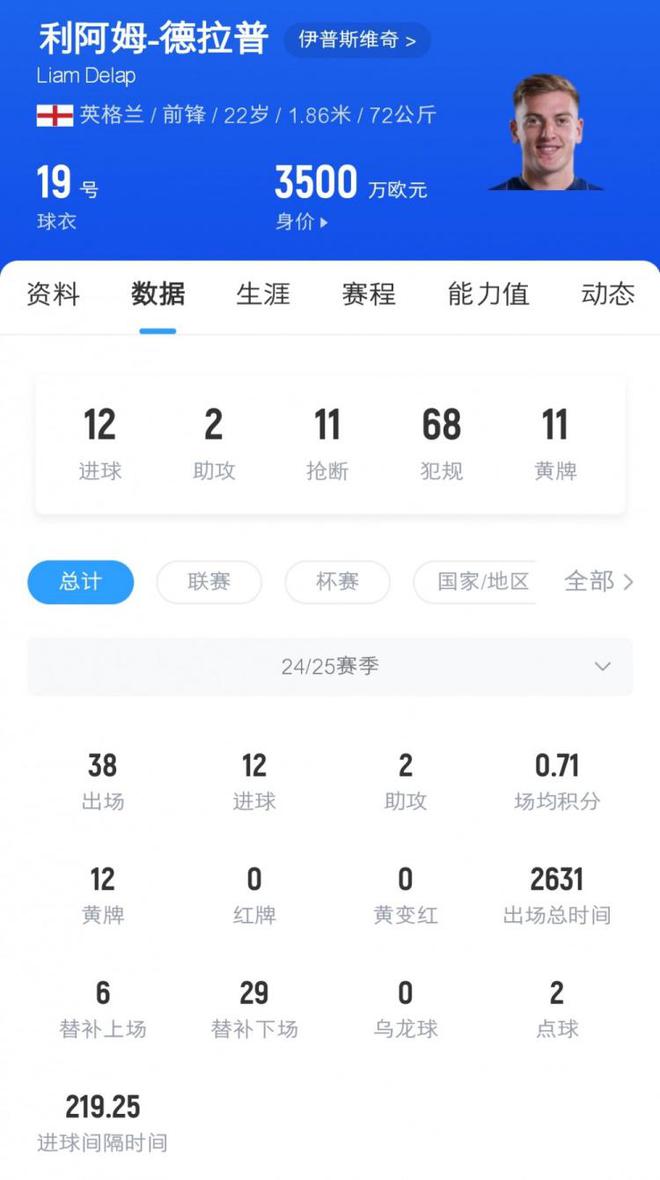Switch to the 动态 news tab

point(607,294)
